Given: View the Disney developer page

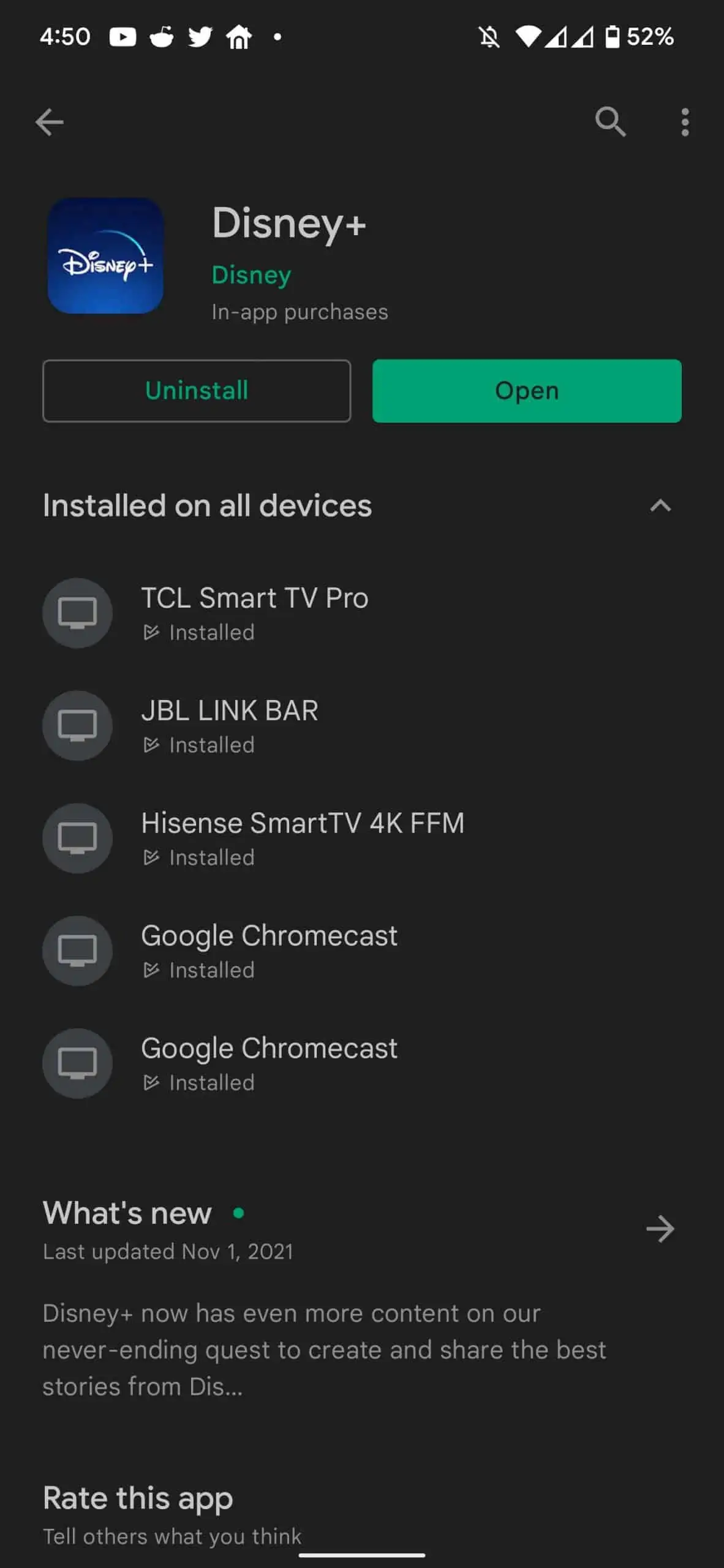Looking at the screenshot, I should [251, 275].
